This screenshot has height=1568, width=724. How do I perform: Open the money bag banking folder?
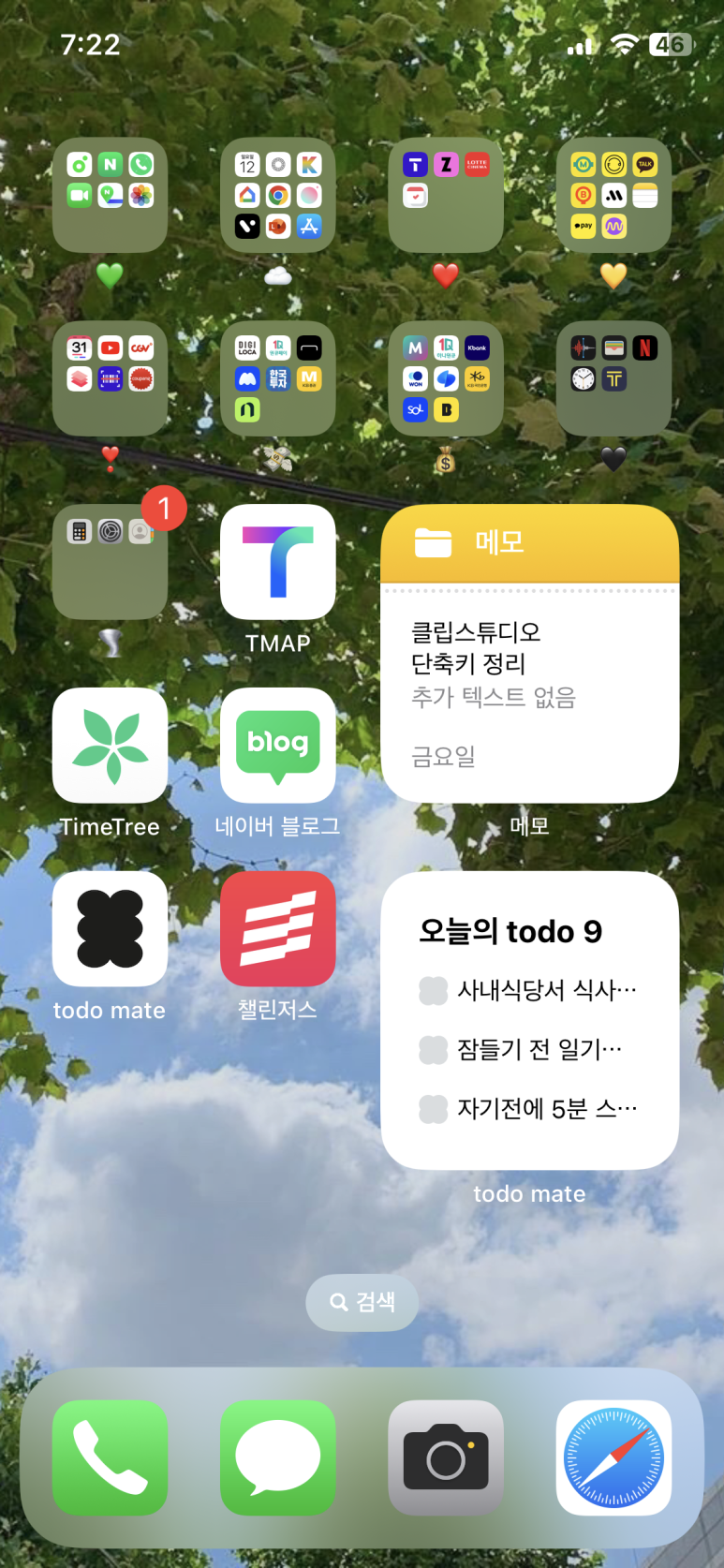pos(446,378)
